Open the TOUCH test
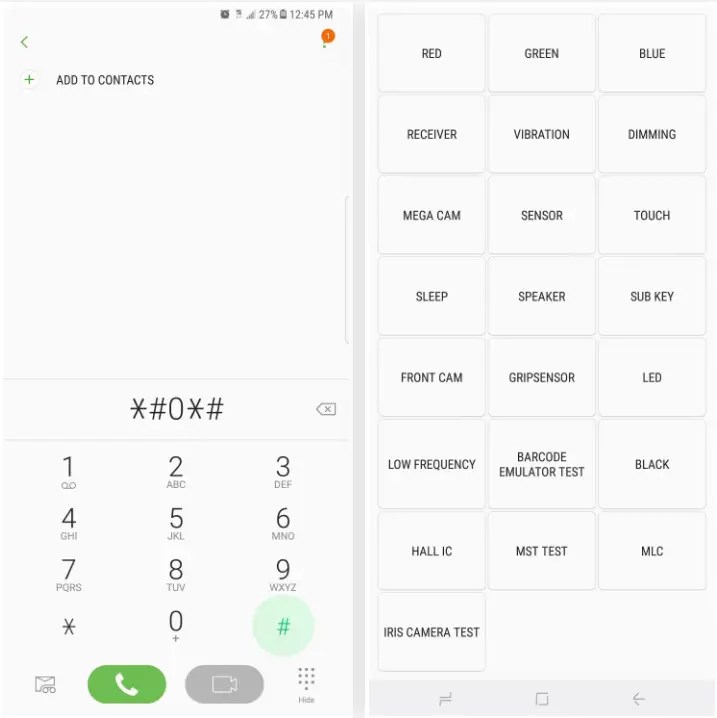Screen dimensions: 717x718 click(x=651, y=216)
